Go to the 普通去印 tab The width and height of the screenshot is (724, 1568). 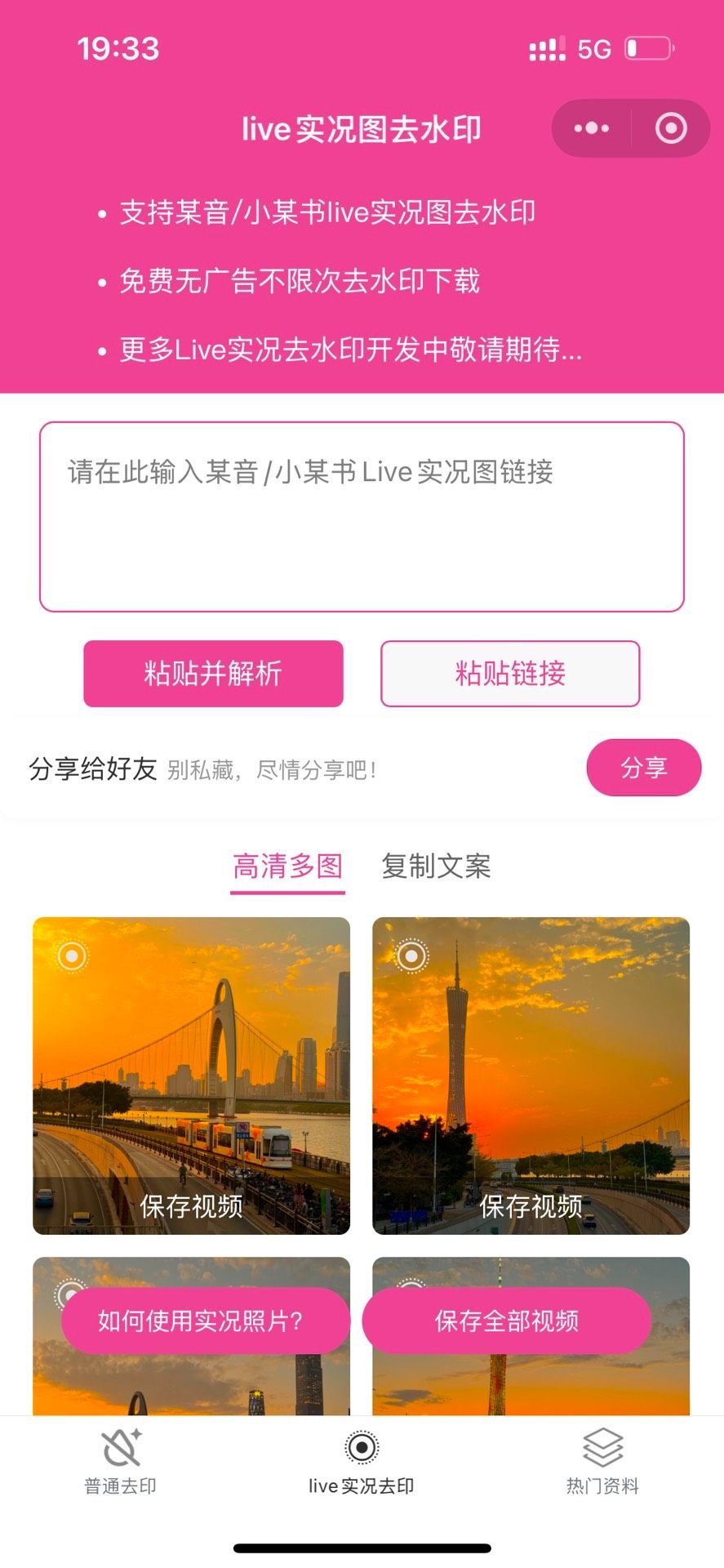tap(121, 1462)
